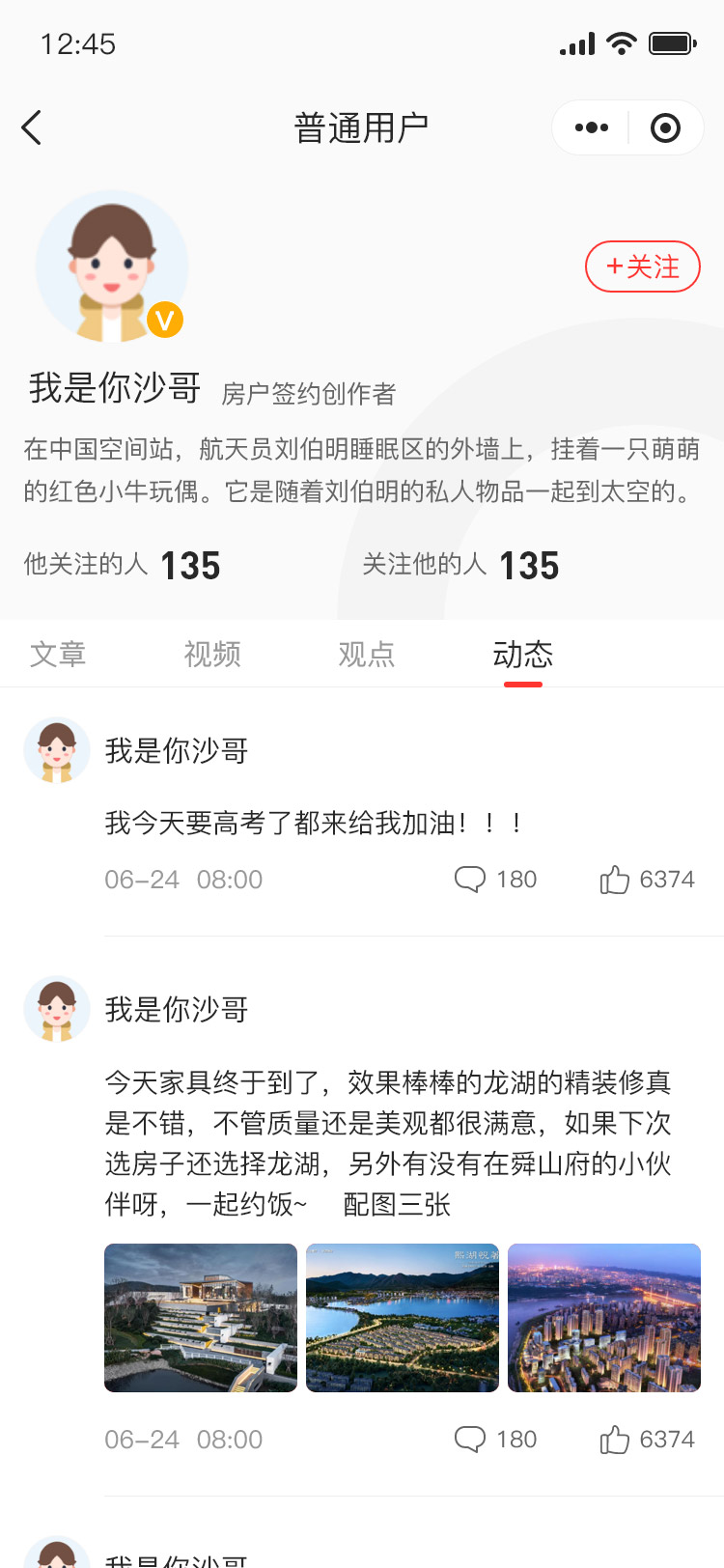
Task: Switch to the 文章 tab
Action: [58, 655]
